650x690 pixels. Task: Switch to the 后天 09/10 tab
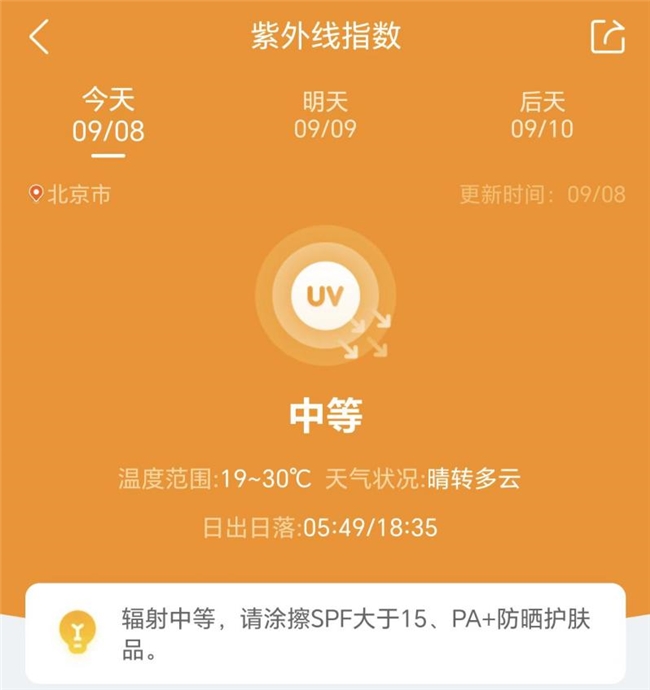click(x=542, y=115)
